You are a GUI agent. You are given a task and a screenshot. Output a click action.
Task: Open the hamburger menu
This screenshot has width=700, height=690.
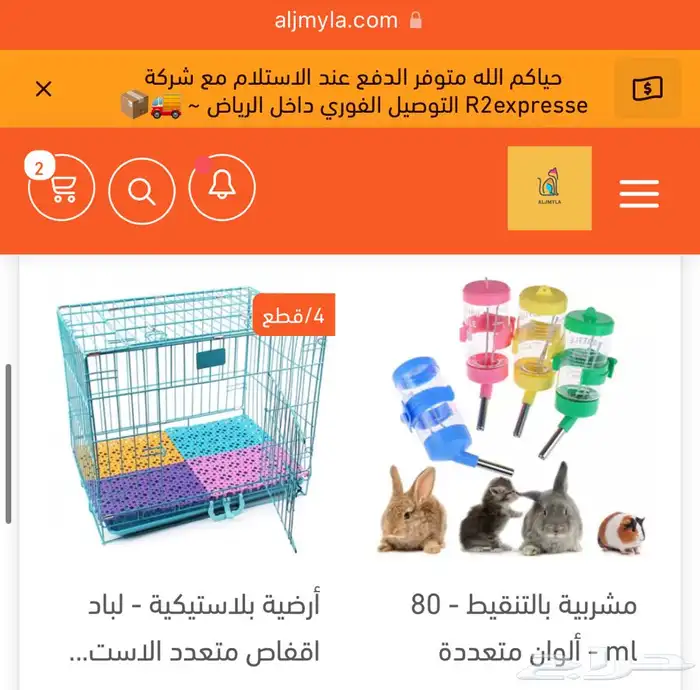(x=639, y=192)
